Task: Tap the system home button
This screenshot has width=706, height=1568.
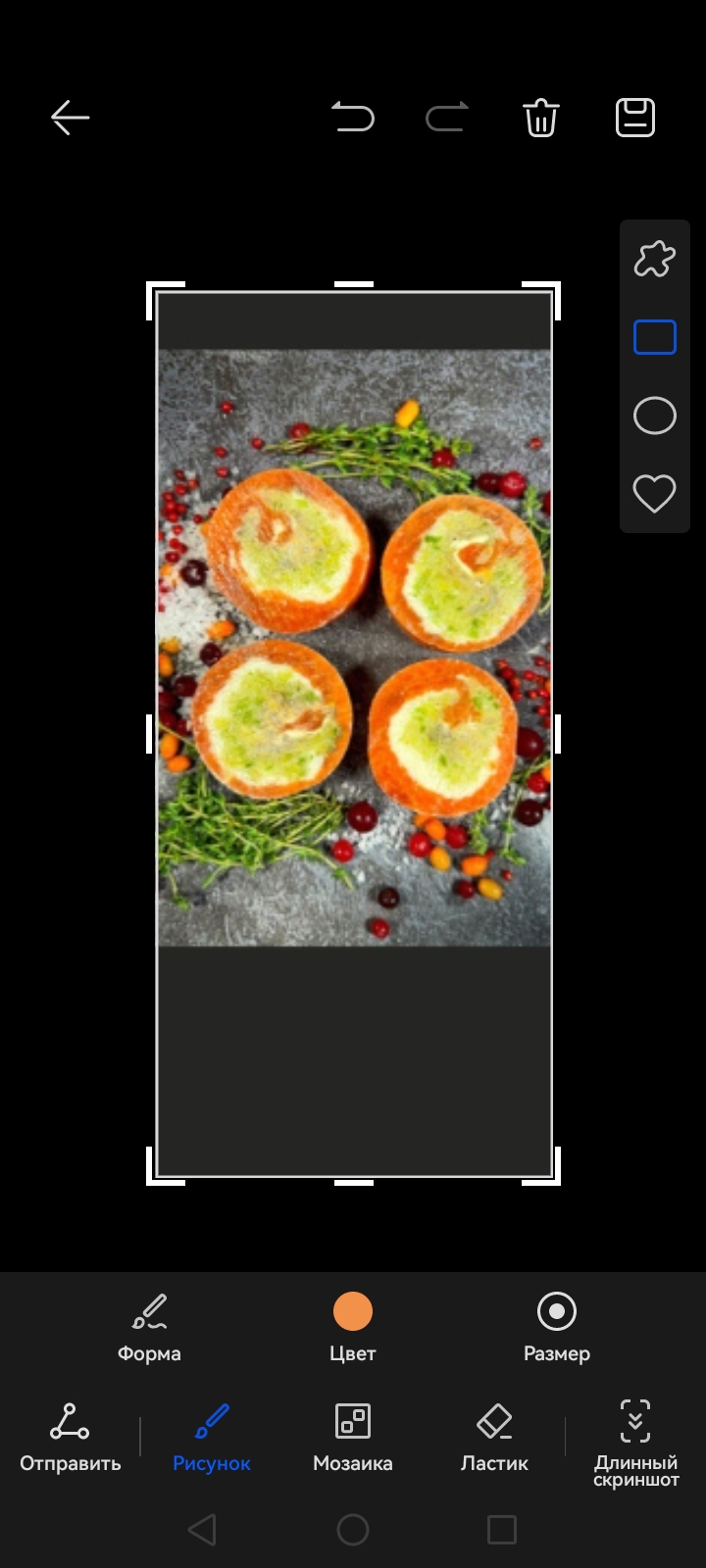Action: (353, 1529)
